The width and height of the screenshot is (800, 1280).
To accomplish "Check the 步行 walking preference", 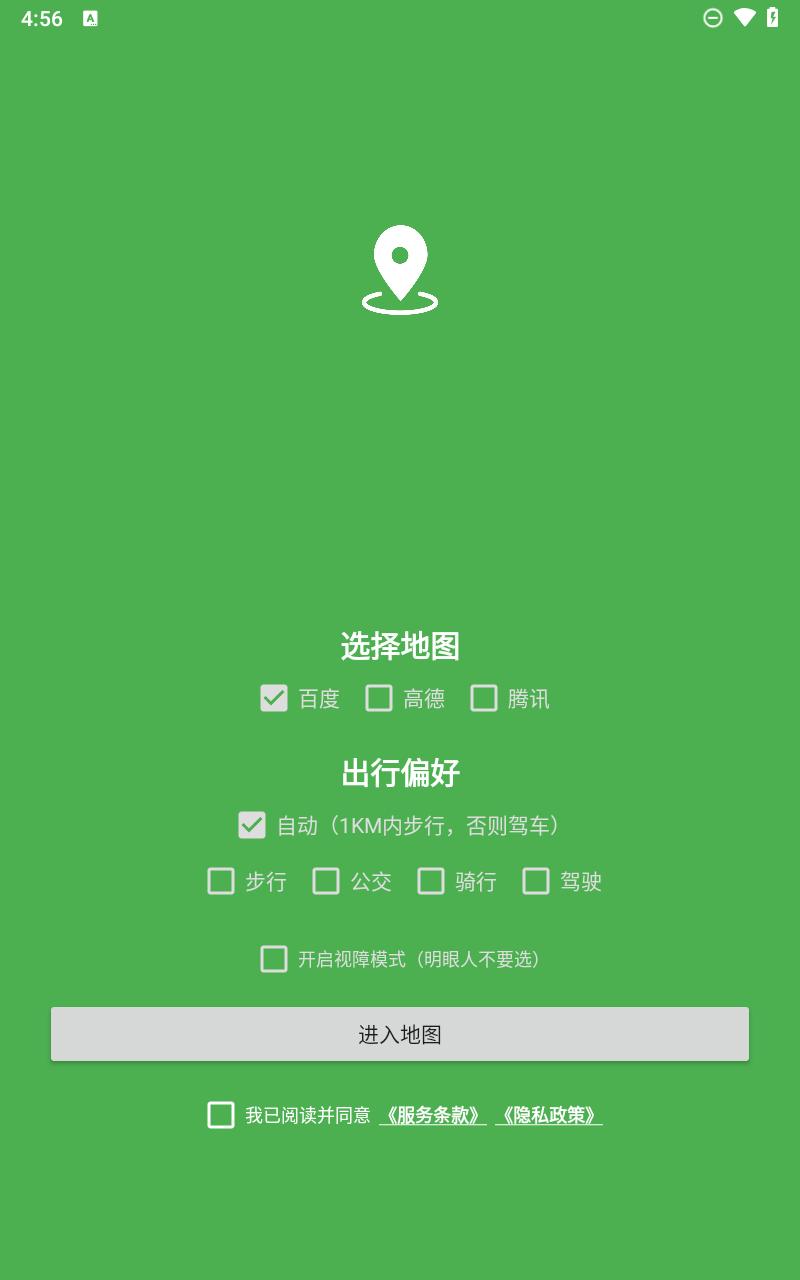I will tap(222, 882).
